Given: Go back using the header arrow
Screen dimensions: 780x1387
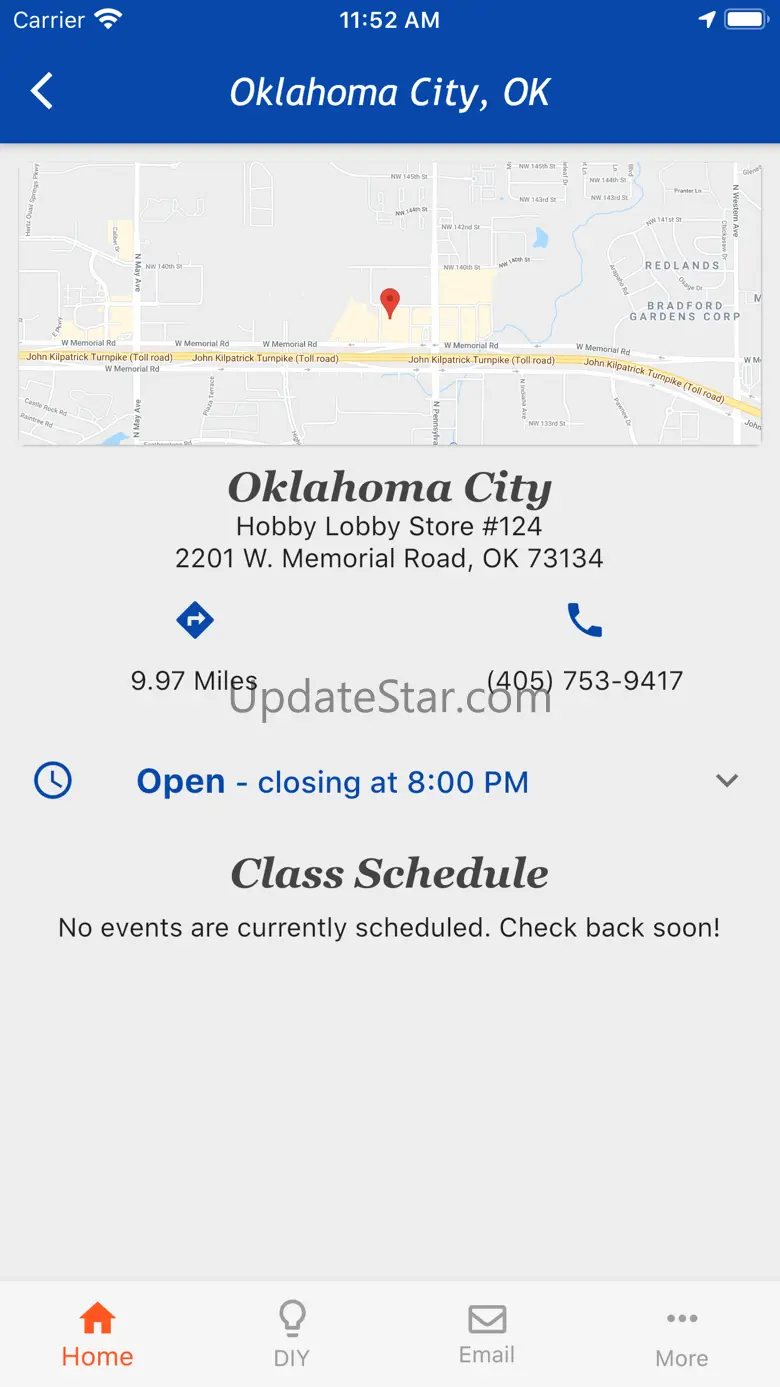Looking at the screenshot, I should (x=42, y=91).
